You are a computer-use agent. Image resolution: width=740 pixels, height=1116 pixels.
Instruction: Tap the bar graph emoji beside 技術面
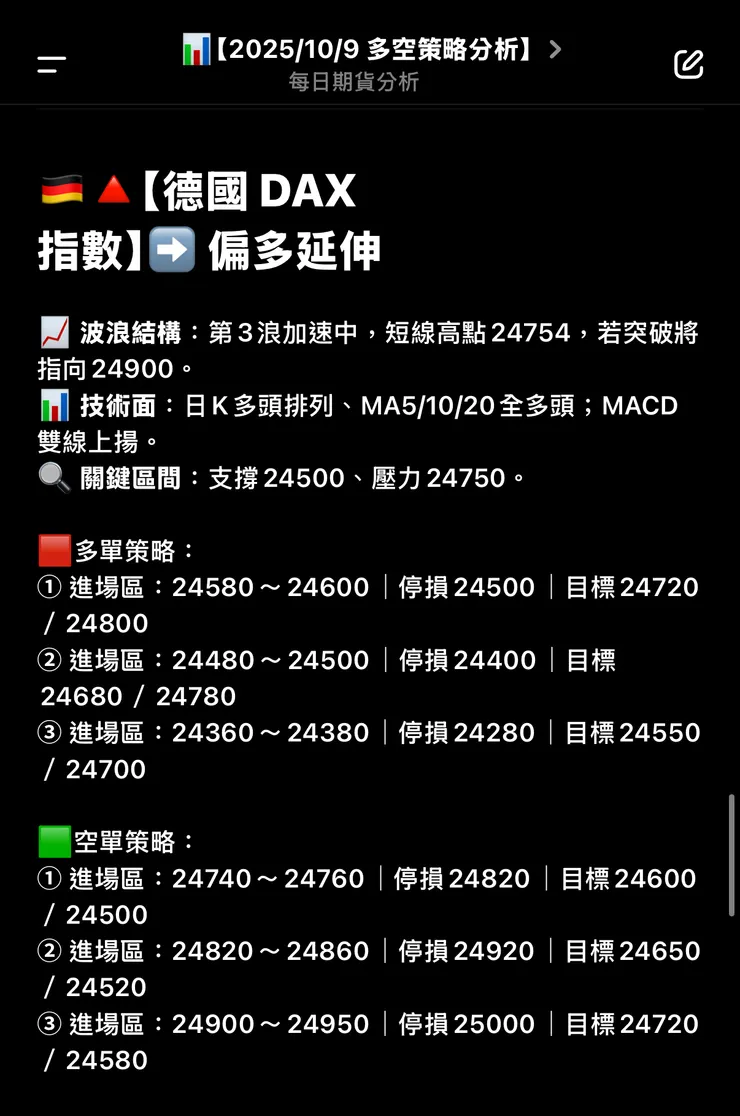(53, 405)
